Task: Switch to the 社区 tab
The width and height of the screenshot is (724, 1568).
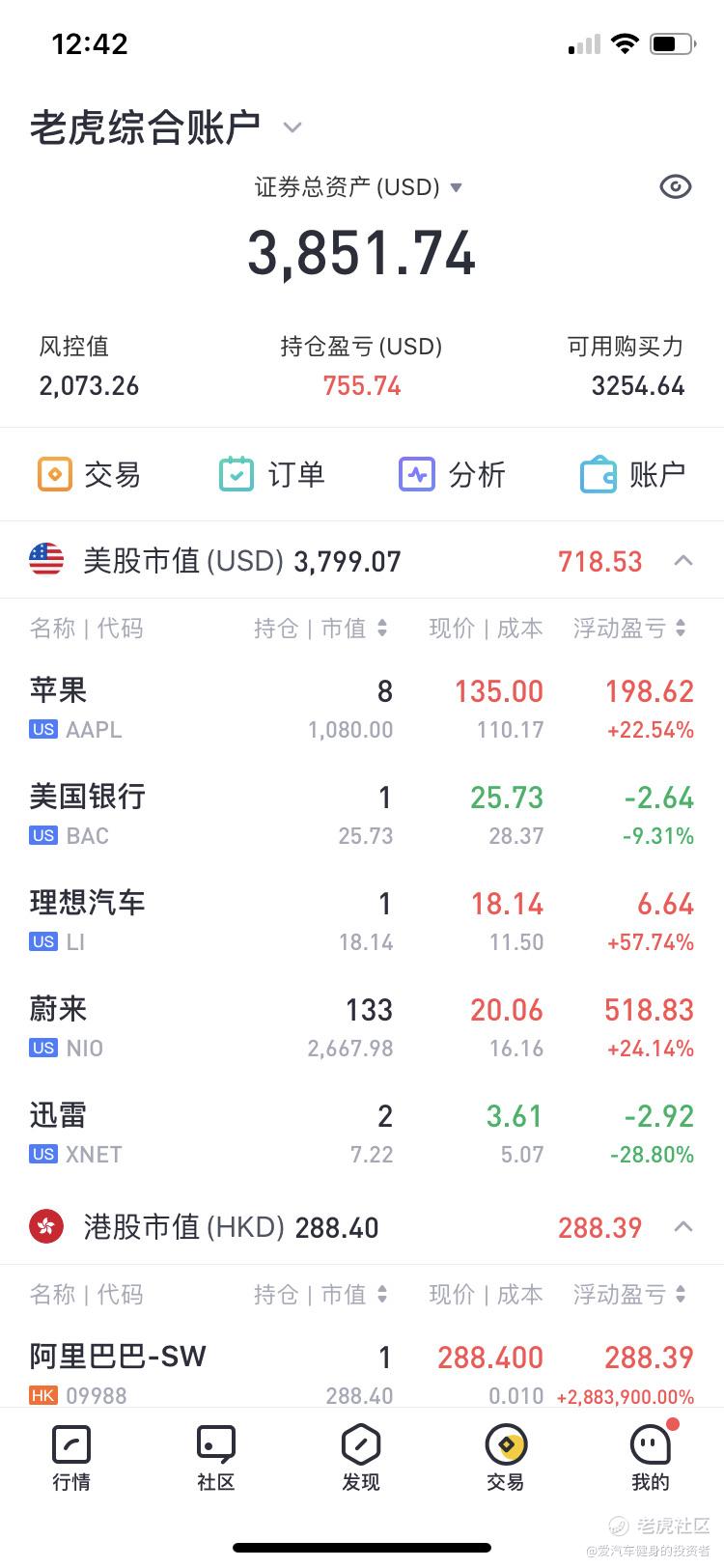Action: (215, 1458)
